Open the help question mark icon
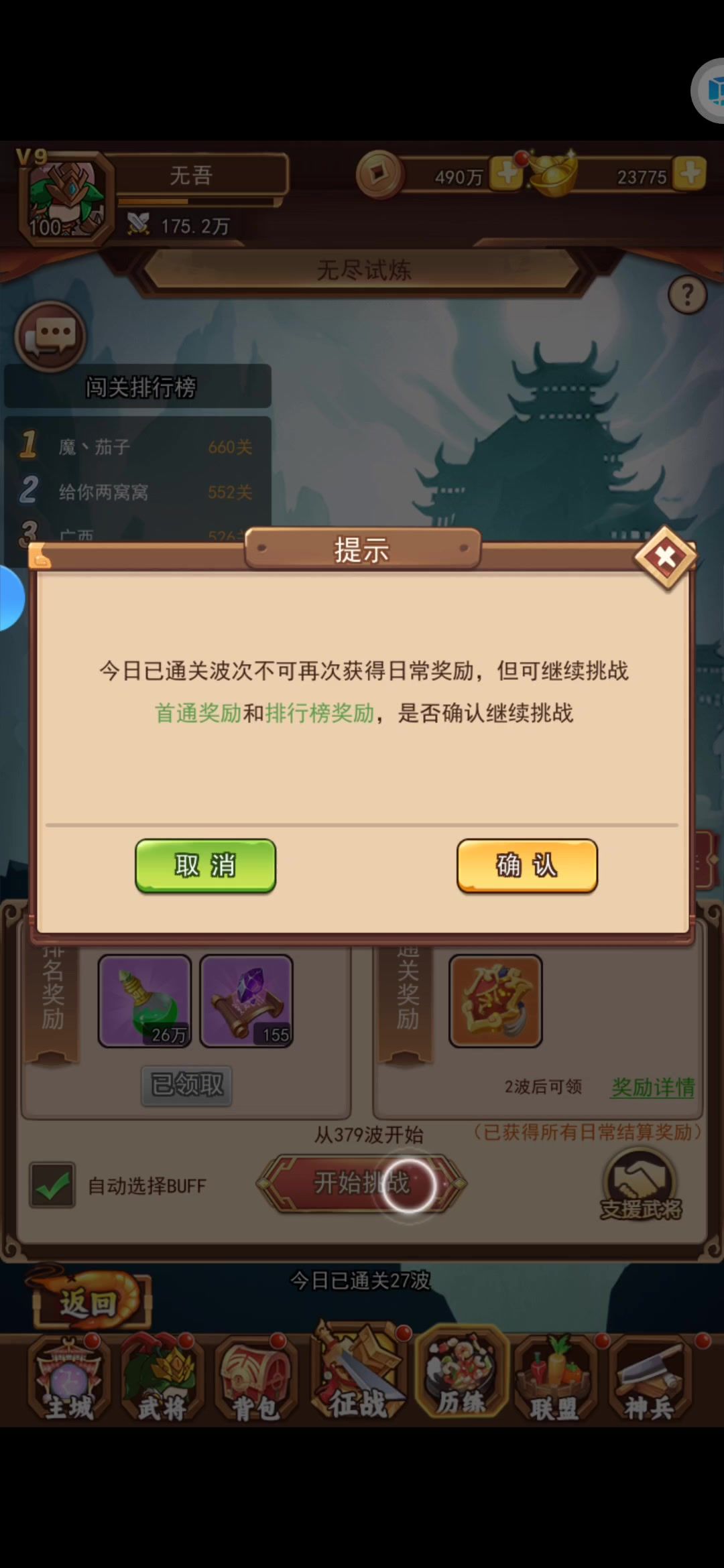Screen dimensions: 724x1568 coord(687,294)
